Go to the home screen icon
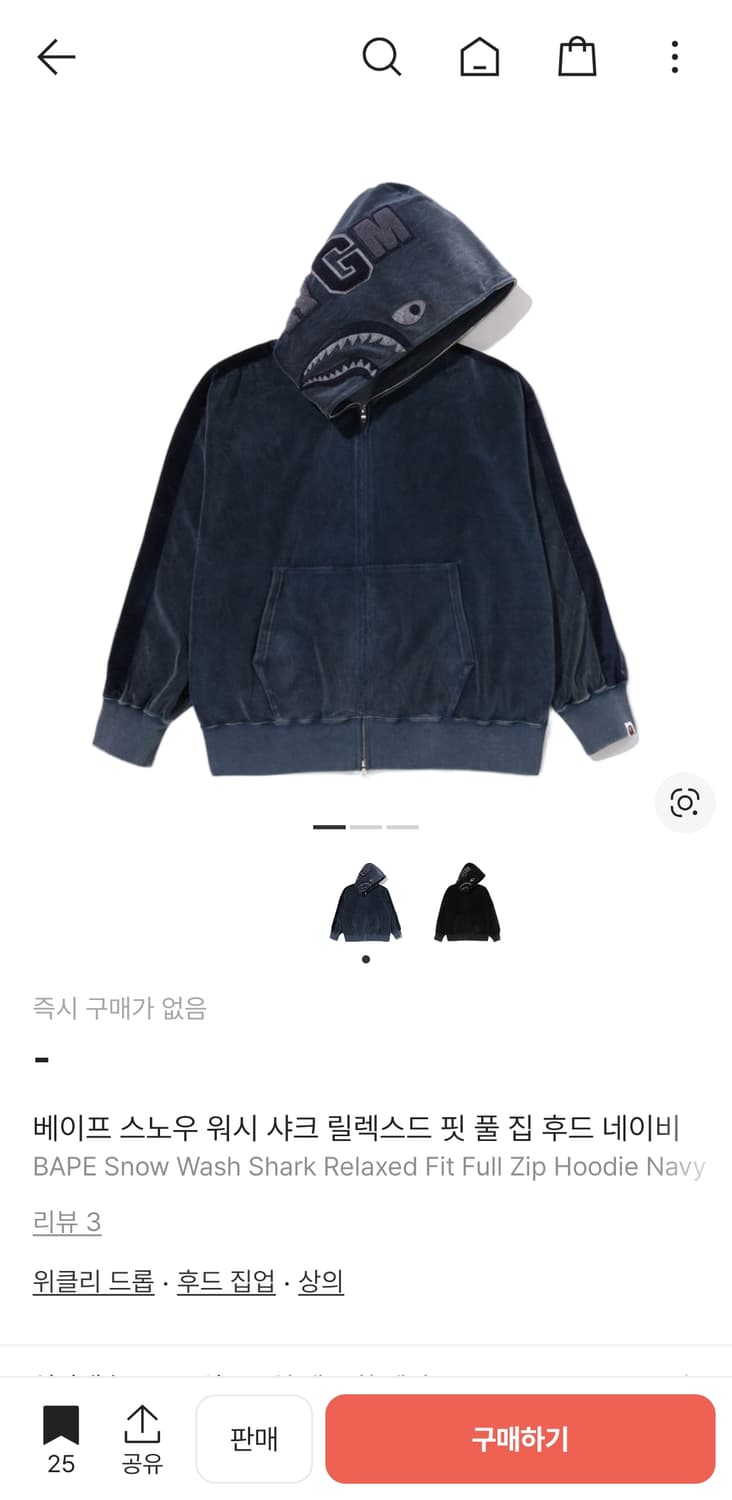Viewport: 732px width, 1500px height. pyautogui.click(x=480, y=57)
